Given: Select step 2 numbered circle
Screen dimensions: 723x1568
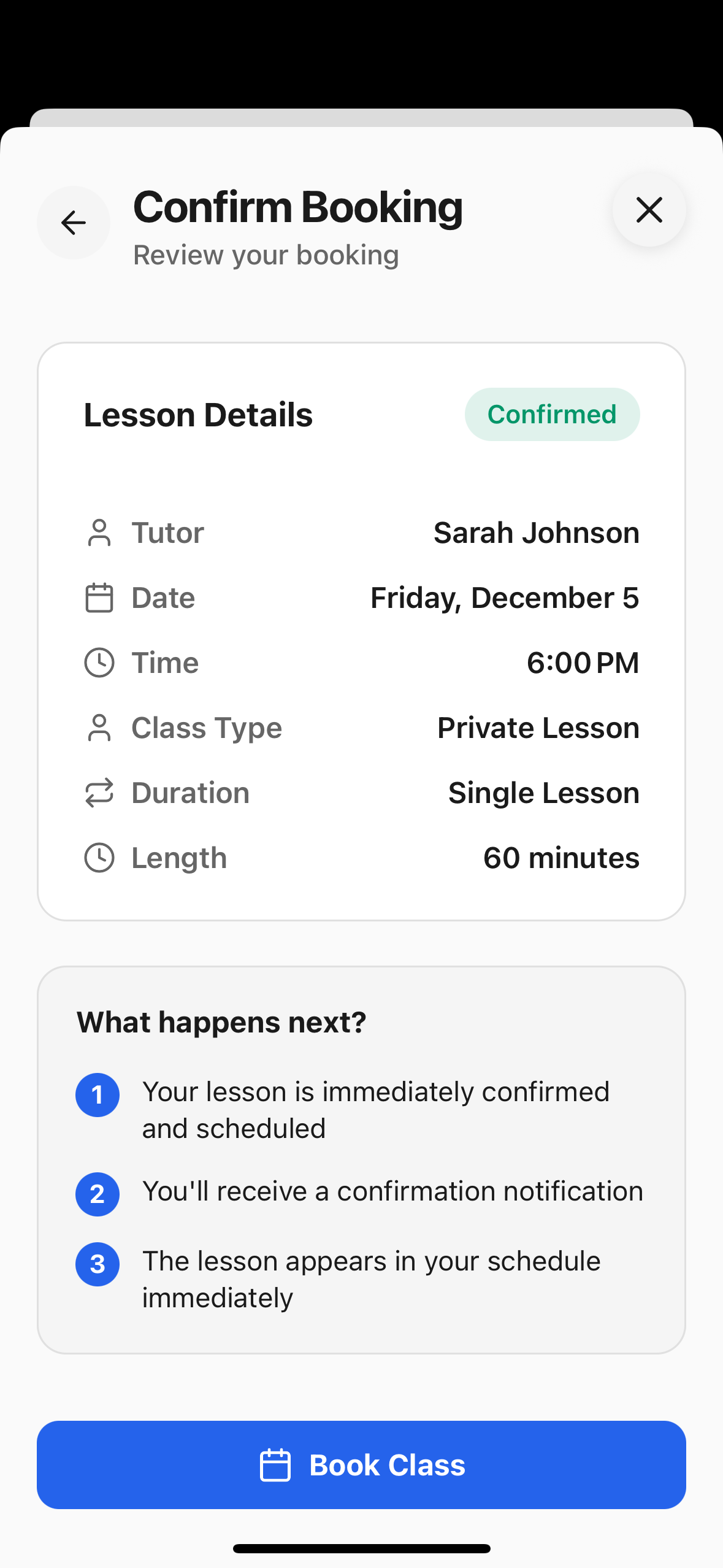Looking at the screenshot, I should 97,1194.
